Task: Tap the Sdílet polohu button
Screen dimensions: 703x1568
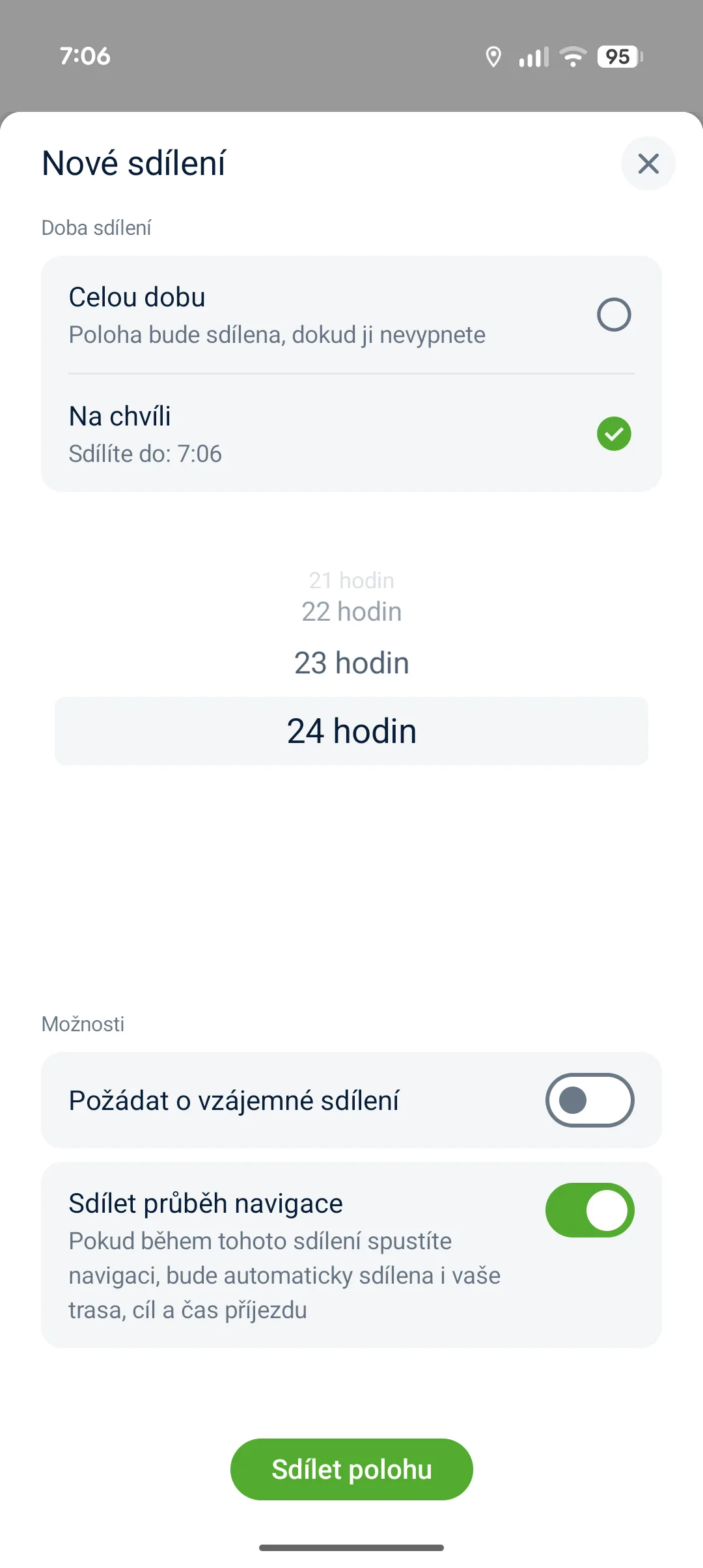Action: (351, 1469)
